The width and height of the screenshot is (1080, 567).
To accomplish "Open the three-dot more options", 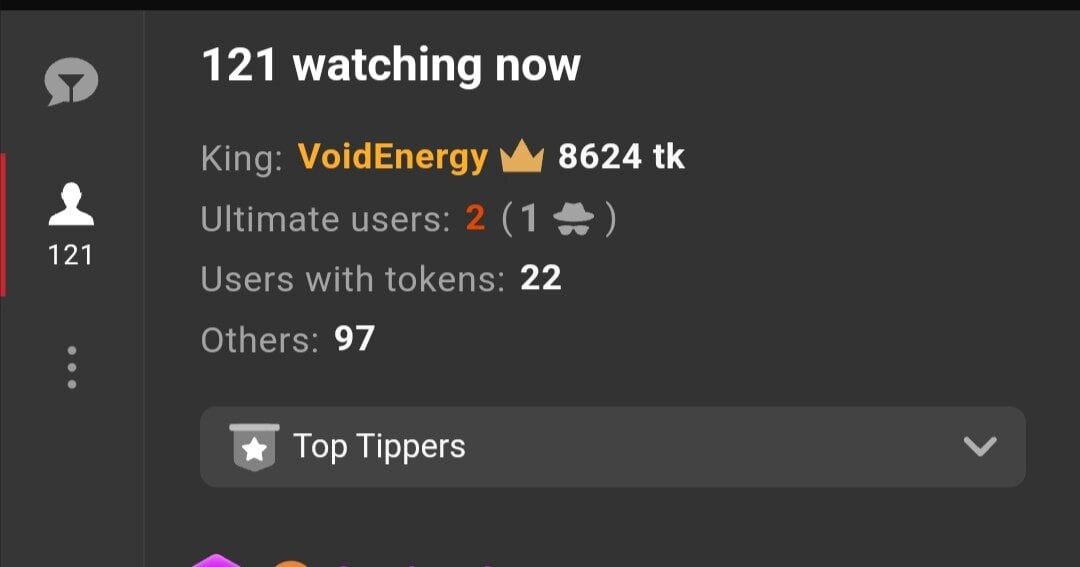I will [71, 367].
